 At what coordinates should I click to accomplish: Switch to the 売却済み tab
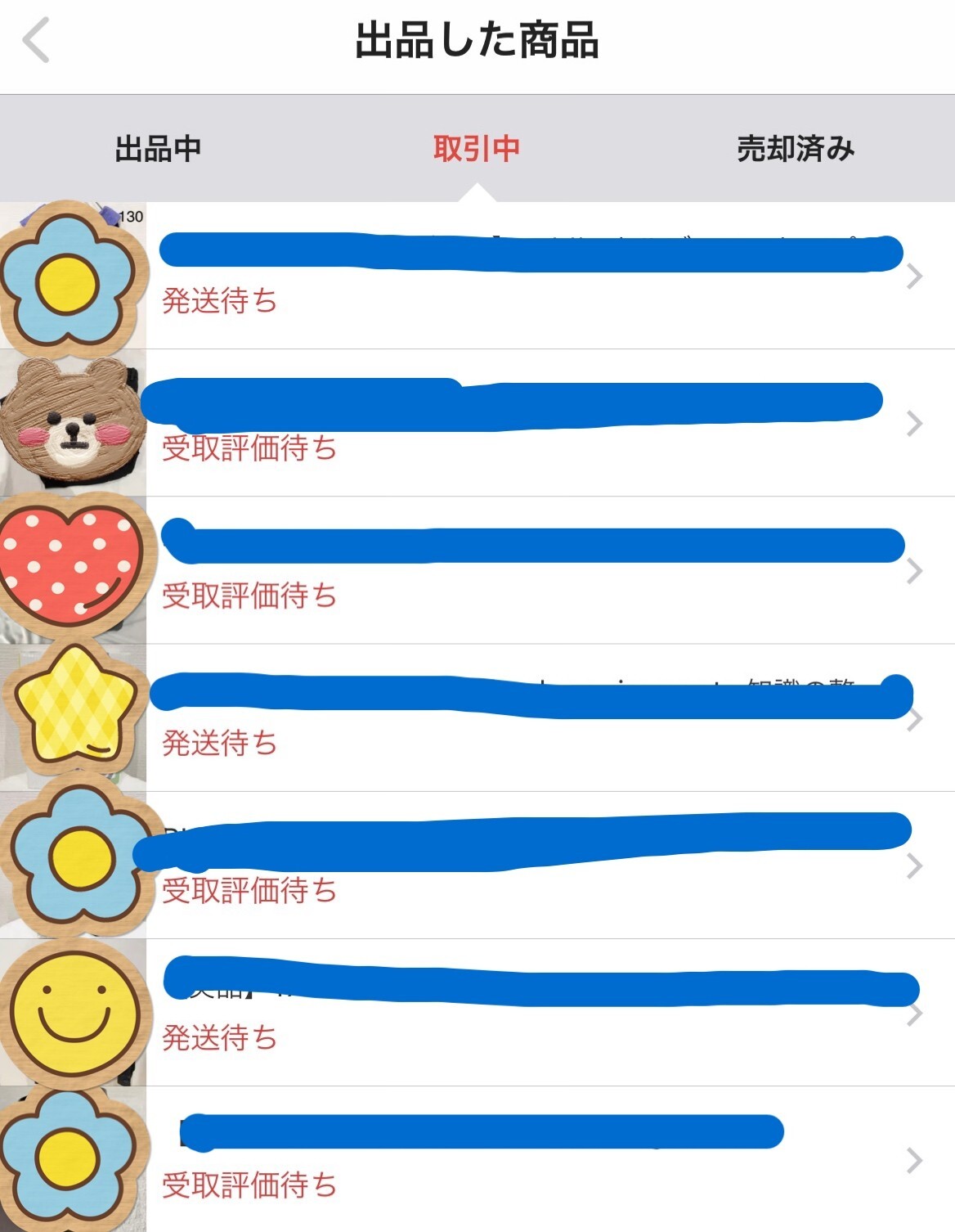point(796,149)
